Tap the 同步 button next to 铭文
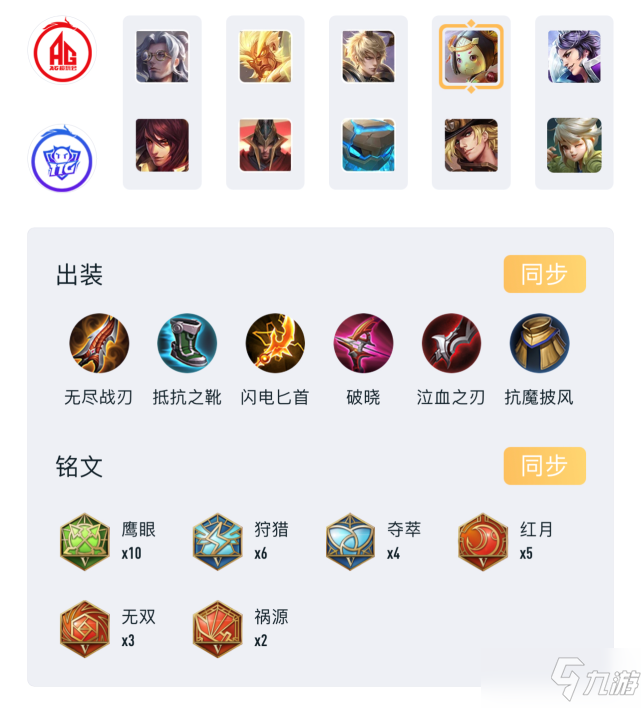This screenshot has width=641, height=708. coord(544,466)
